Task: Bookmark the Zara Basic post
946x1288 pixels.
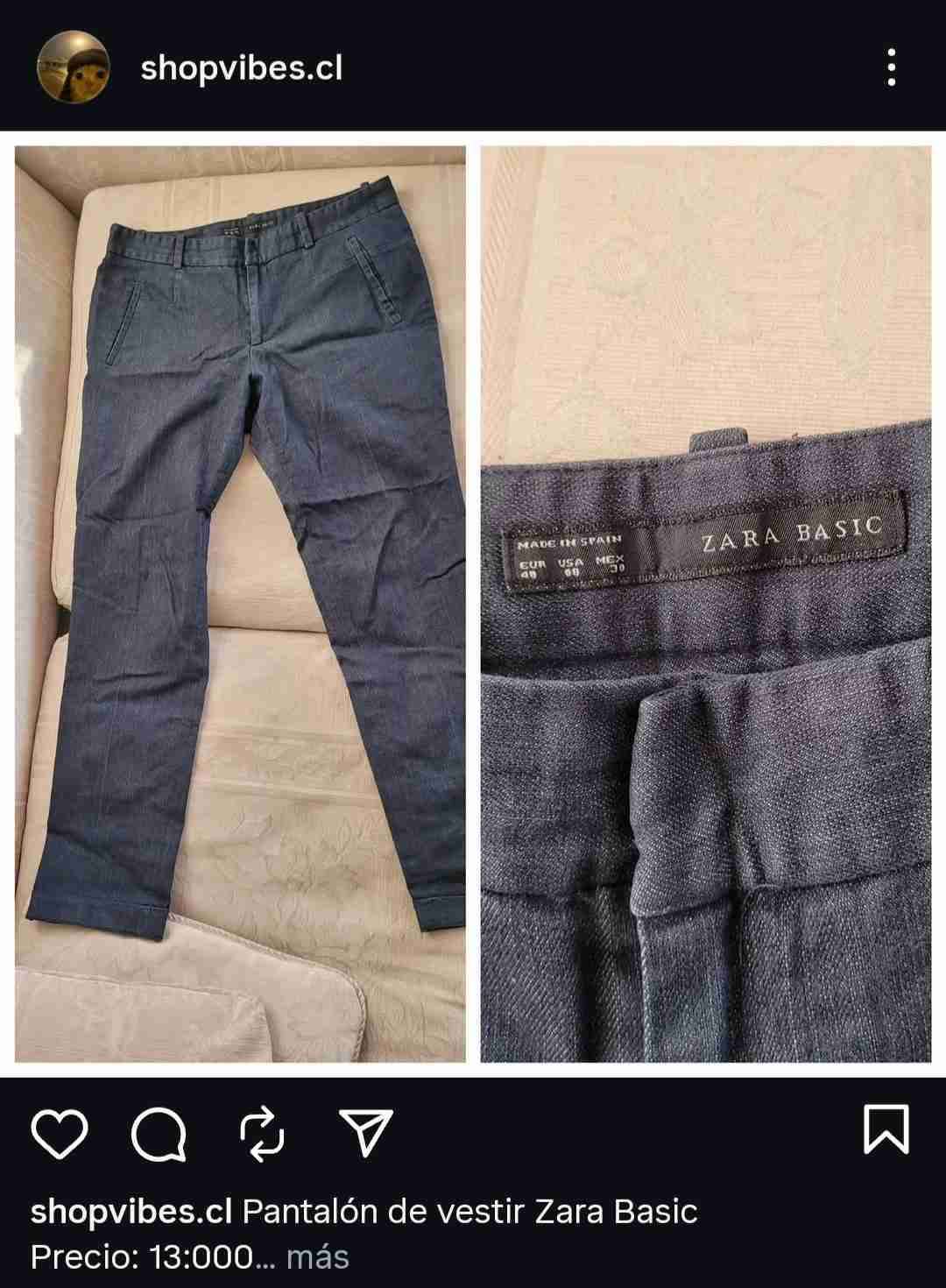Action: [886, 1129]
